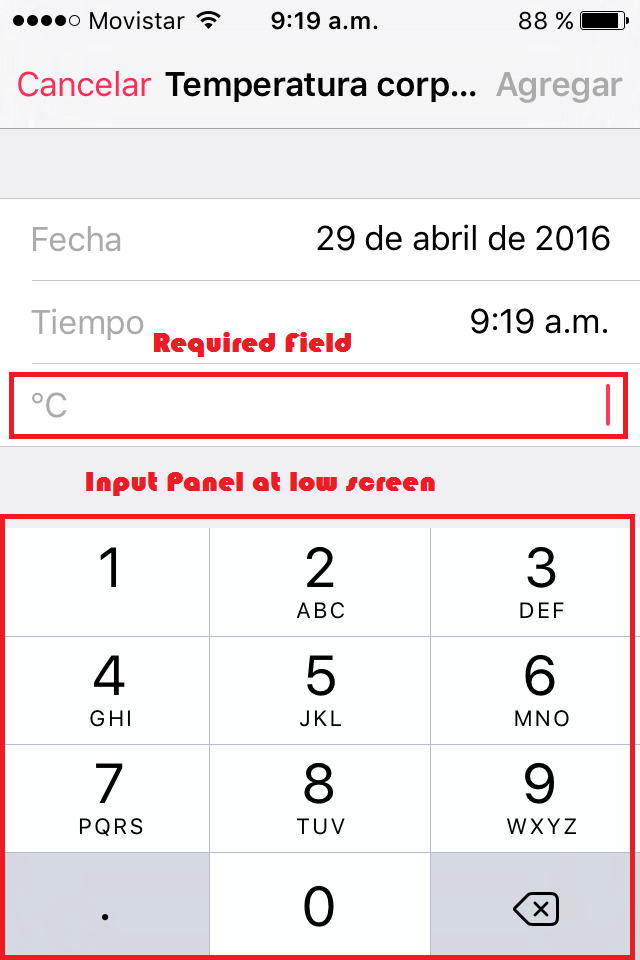Enter digit 4 on the keypad
This screenshot has width=640, height=960.
(x=108, y=690)
